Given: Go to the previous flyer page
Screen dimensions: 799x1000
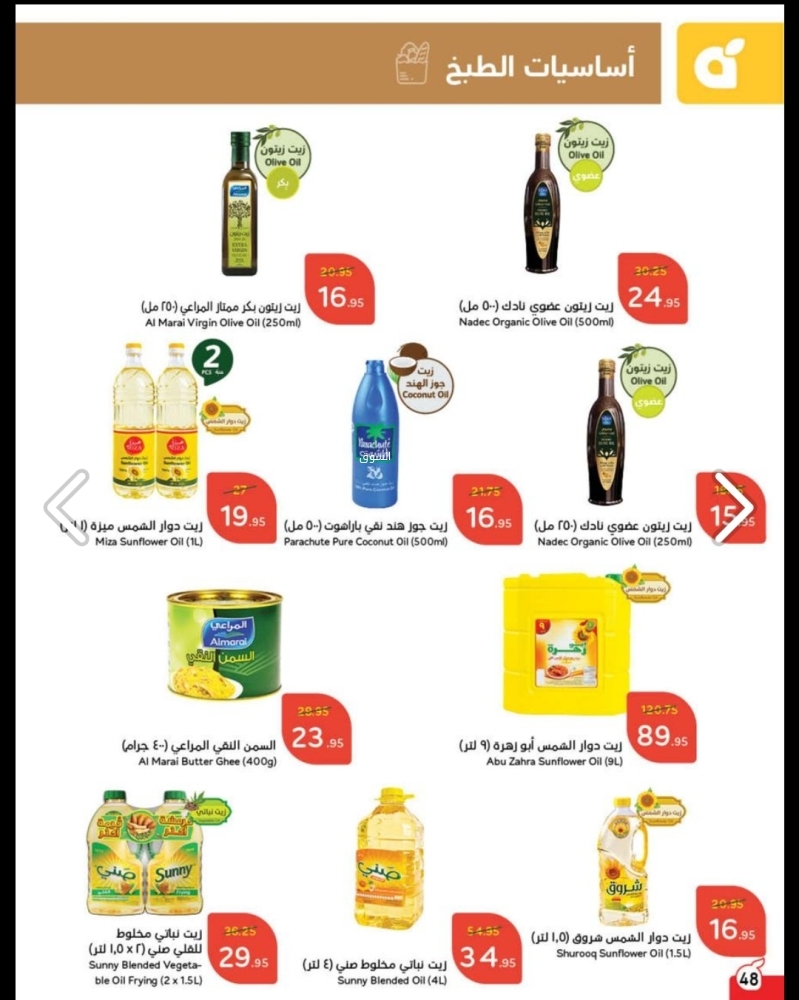Looking at the screenshot, I should [x=67, y=507].
